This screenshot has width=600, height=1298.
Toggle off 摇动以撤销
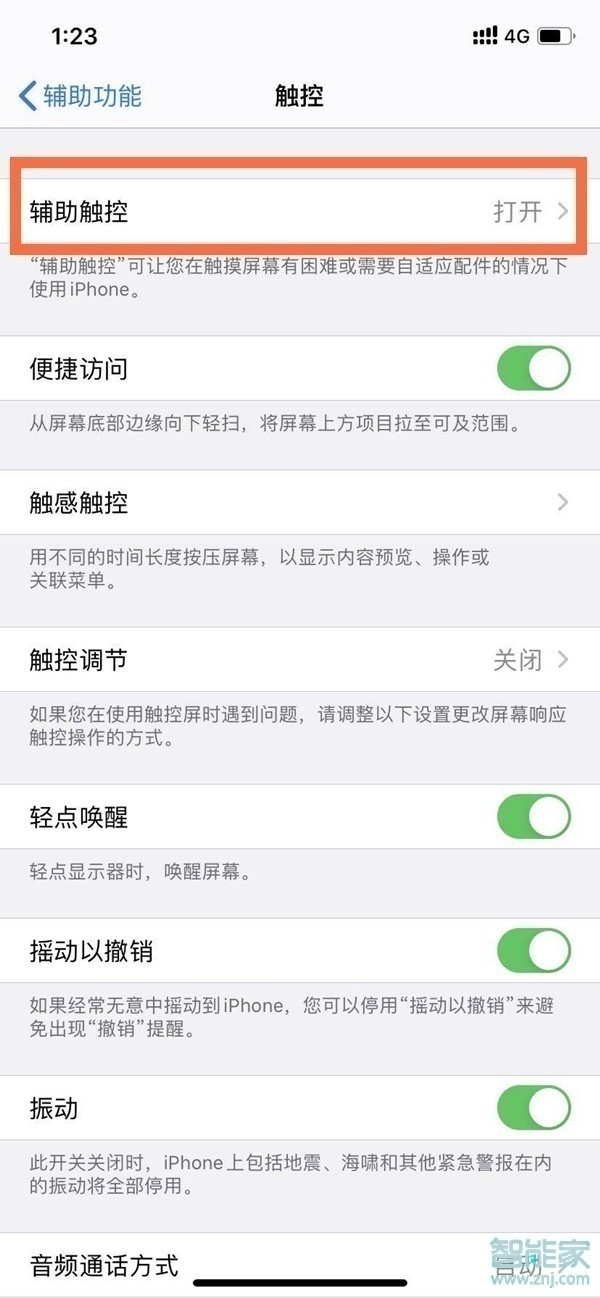click(533, 950)
